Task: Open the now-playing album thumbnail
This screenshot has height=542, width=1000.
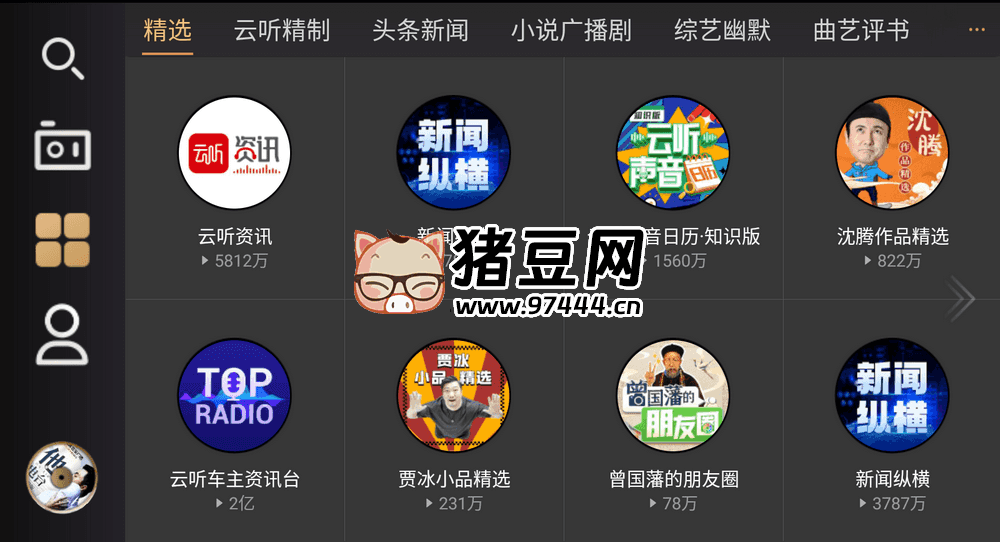Action: click(62, 477)
